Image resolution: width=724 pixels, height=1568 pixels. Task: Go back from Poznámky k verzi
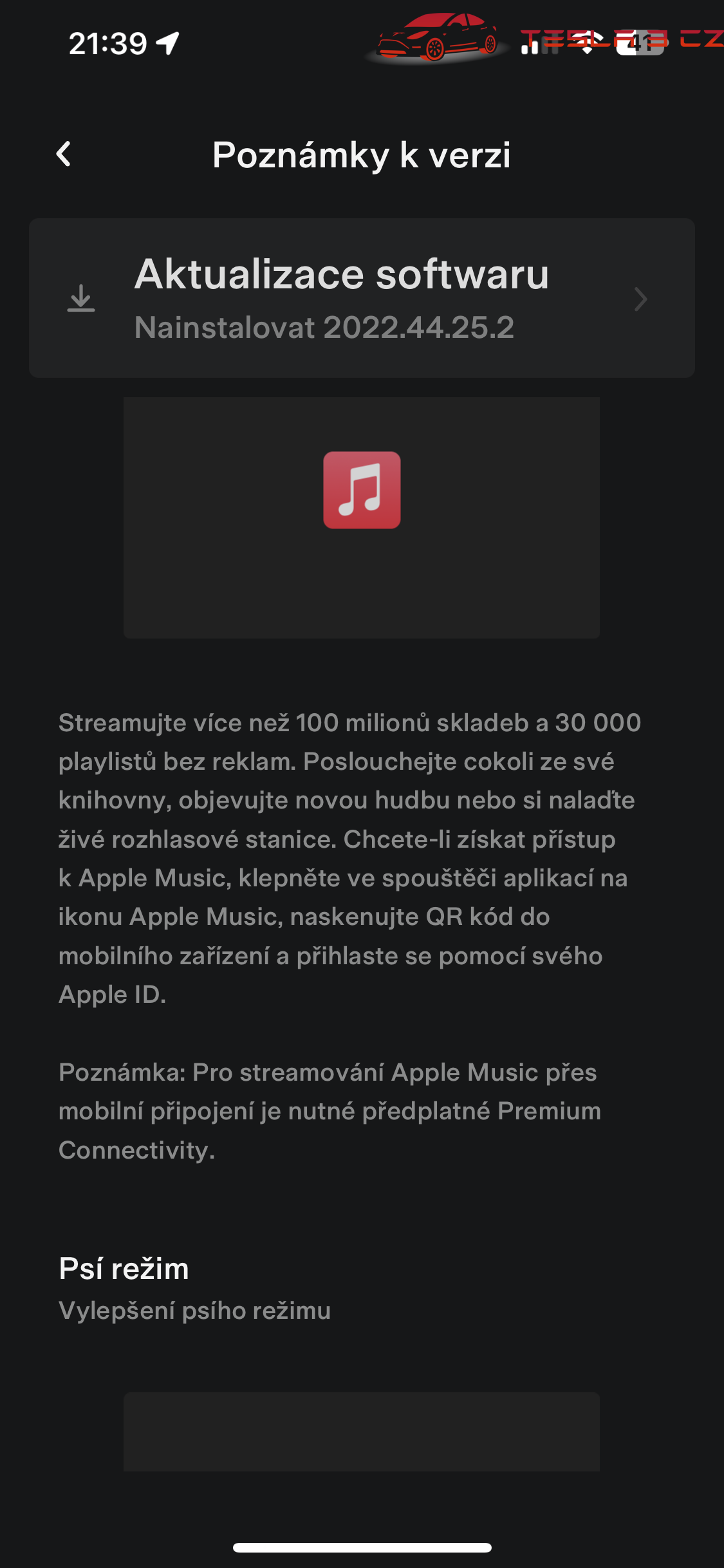[x=63, y=154]
